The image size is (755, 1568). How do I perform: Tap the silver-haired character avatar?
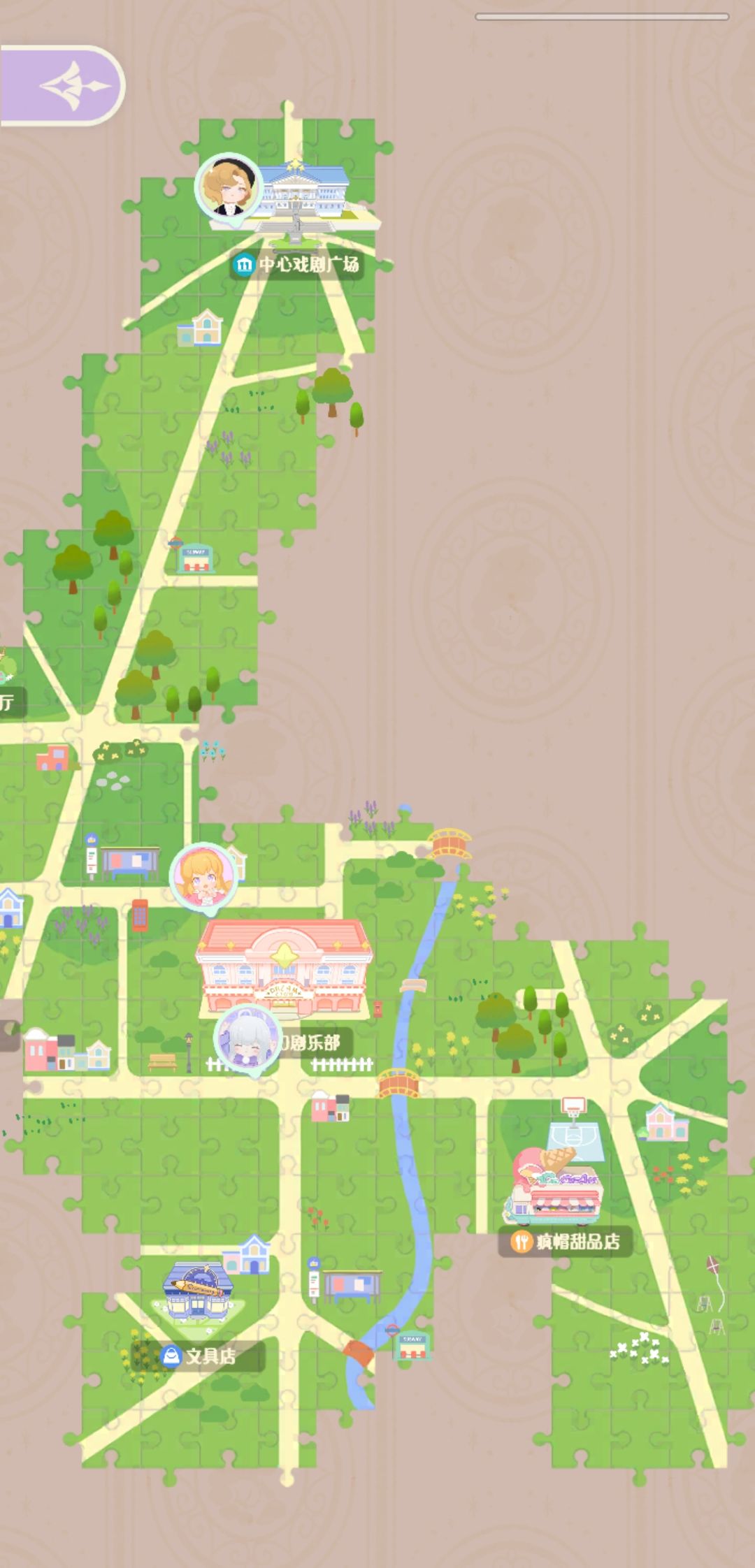tap(247, 1039)
